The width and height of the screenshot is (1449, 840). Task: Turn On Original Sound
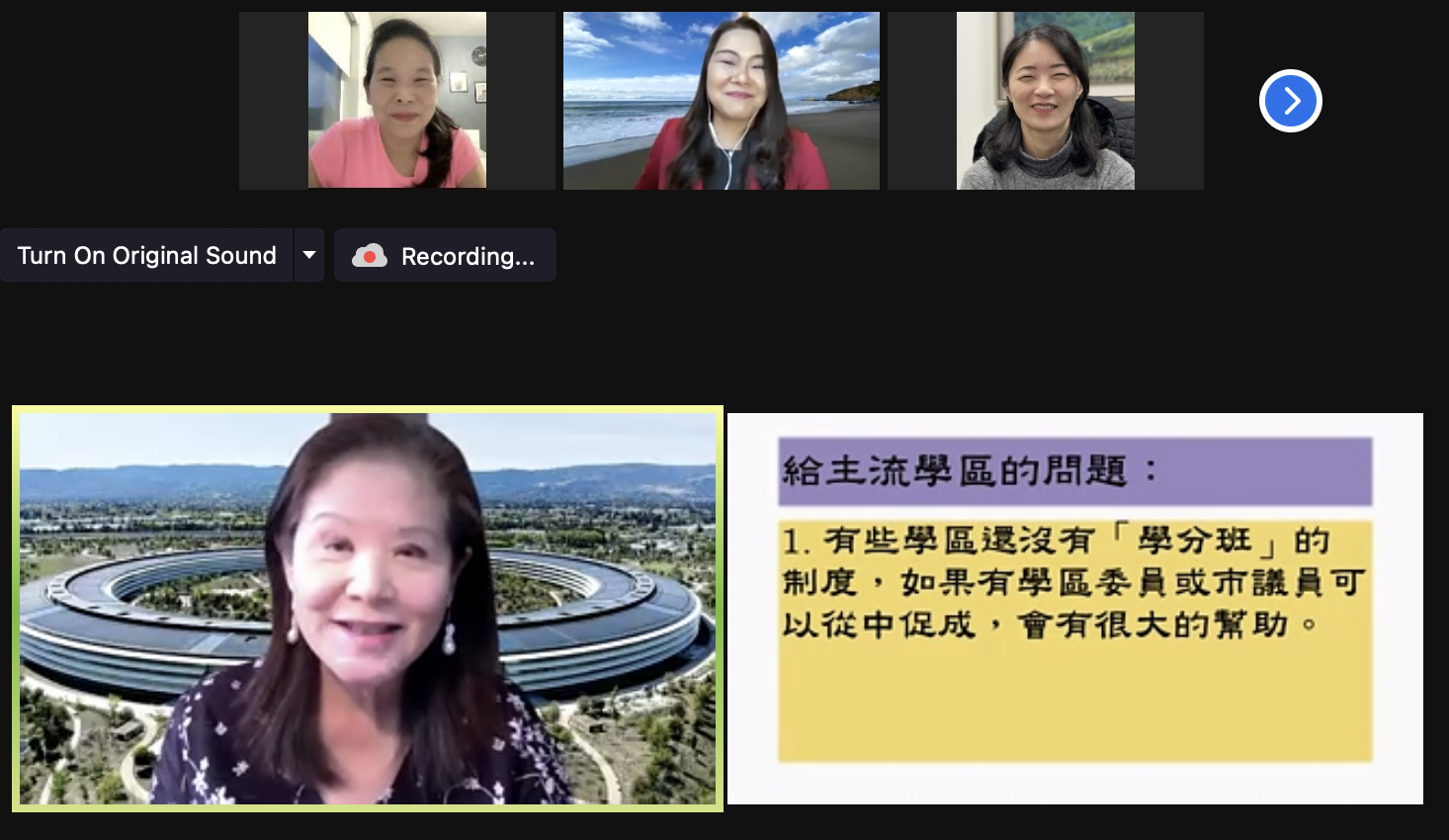pos(146,256)
